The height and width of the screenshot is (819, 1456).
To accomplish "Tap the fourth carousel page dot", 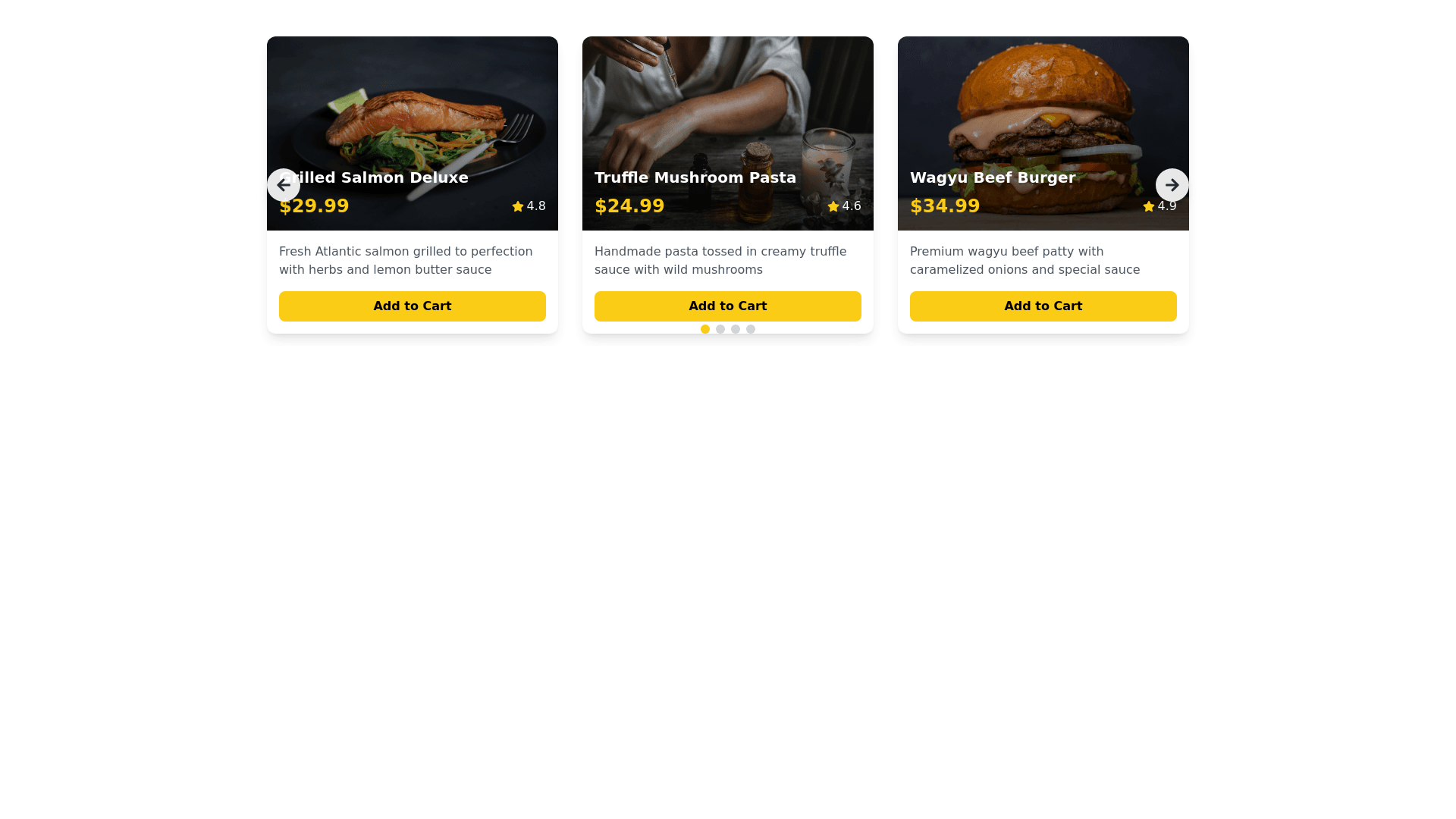I will coord(751,329).
